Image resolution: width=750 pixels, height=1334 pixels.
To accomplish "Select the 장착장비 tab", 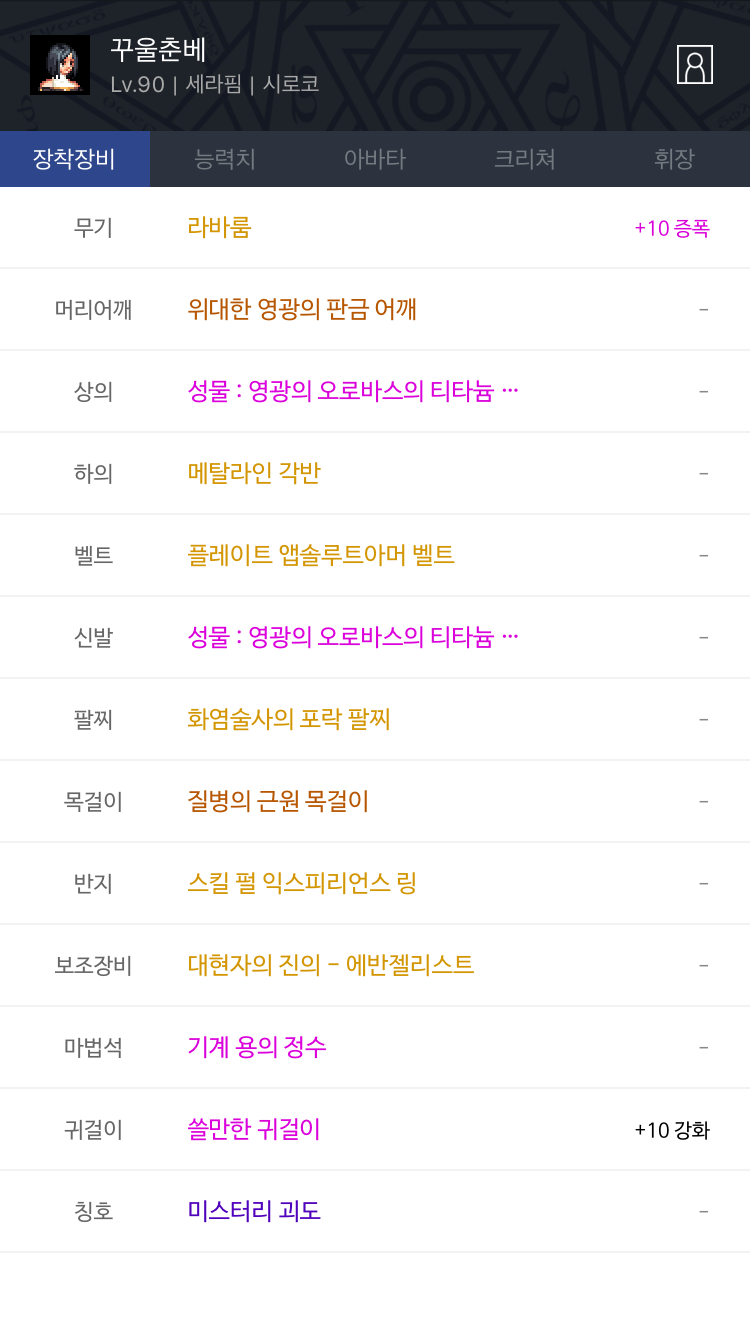I will [x=75, y=159].
